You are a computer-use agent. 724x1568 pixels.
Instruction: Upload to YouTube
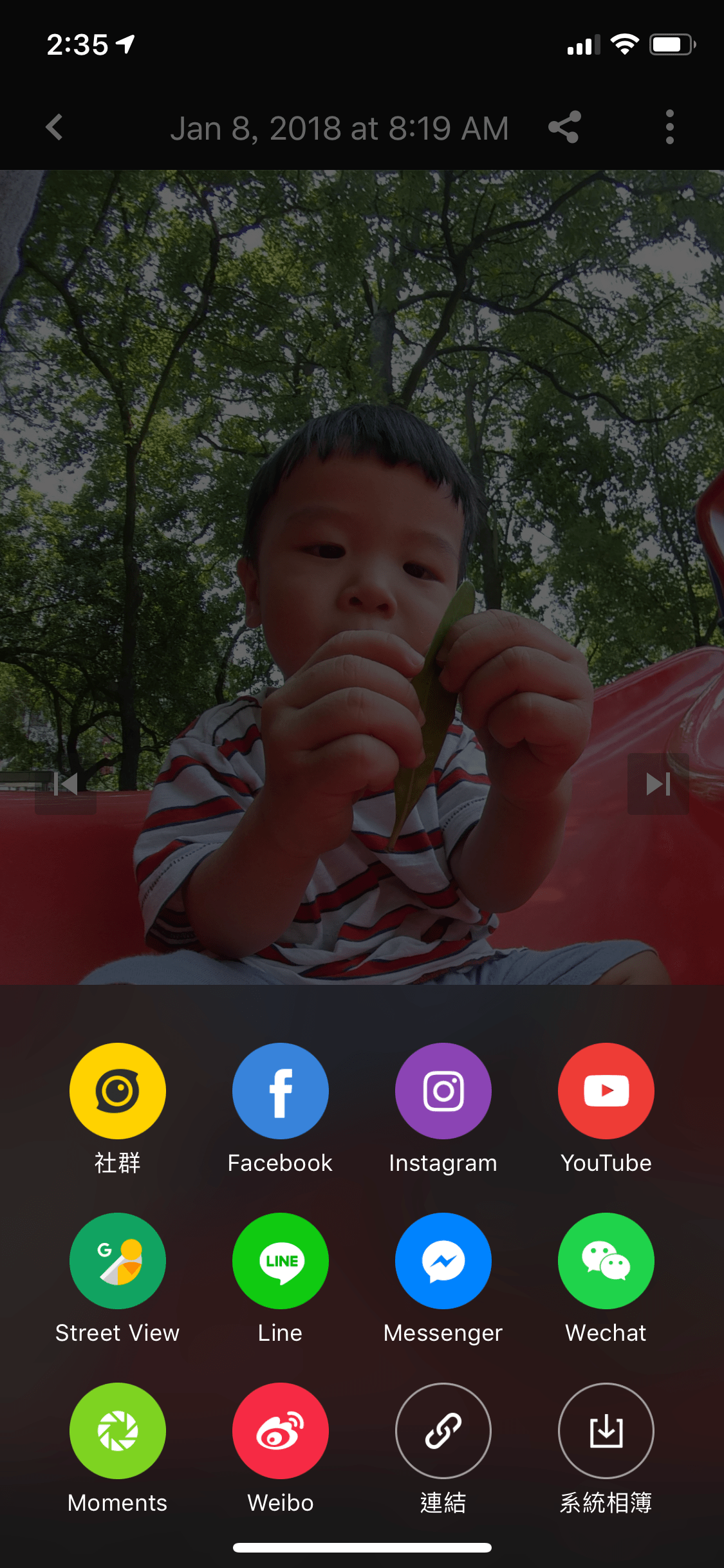click(x=606, y=1091)
